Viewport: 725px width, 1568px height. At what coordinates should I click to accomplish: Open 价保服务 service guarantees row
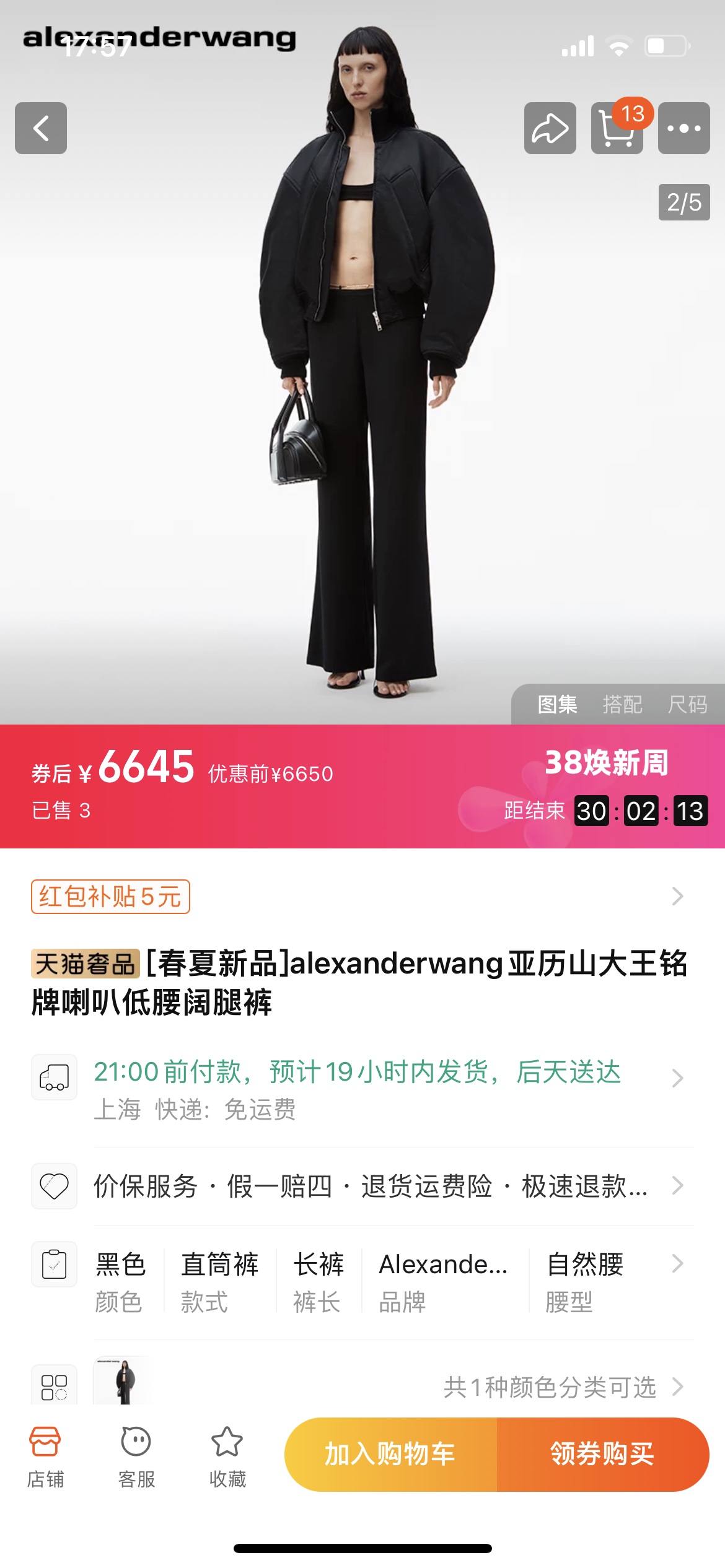coord(371,1186)
